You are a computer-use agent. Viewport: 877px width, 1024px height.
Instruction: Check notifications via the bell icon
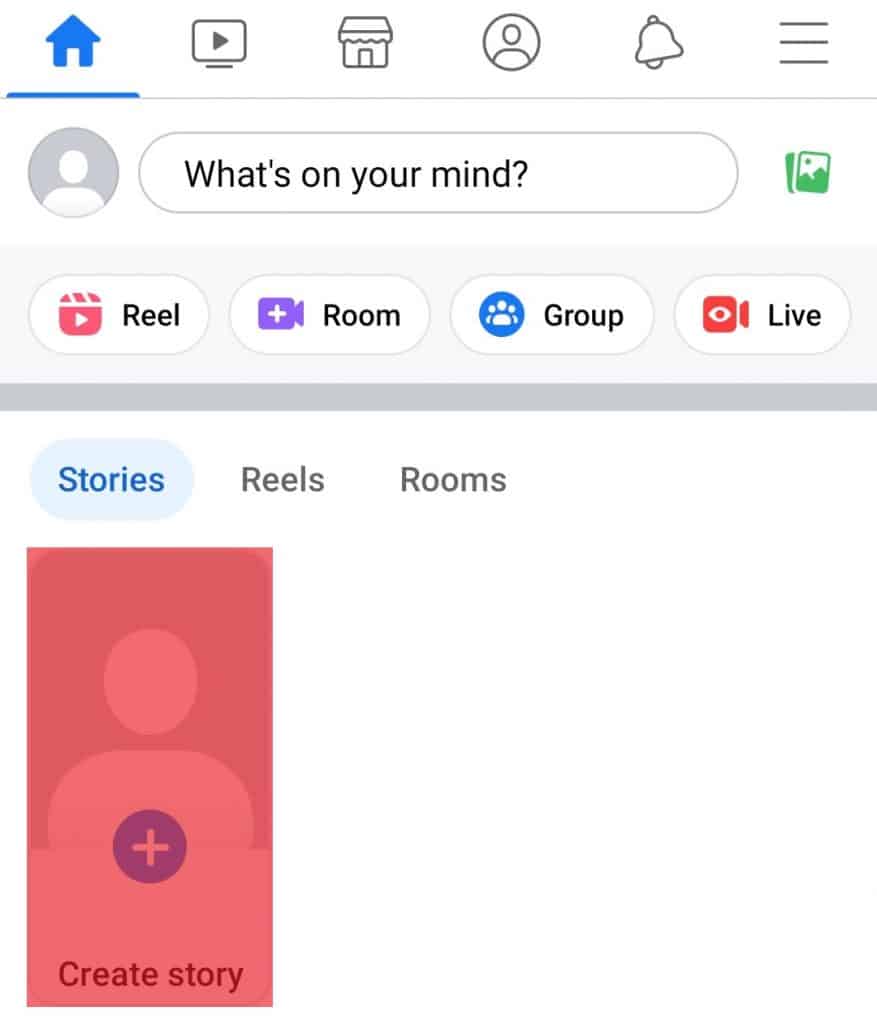click(x=657, y=41)
